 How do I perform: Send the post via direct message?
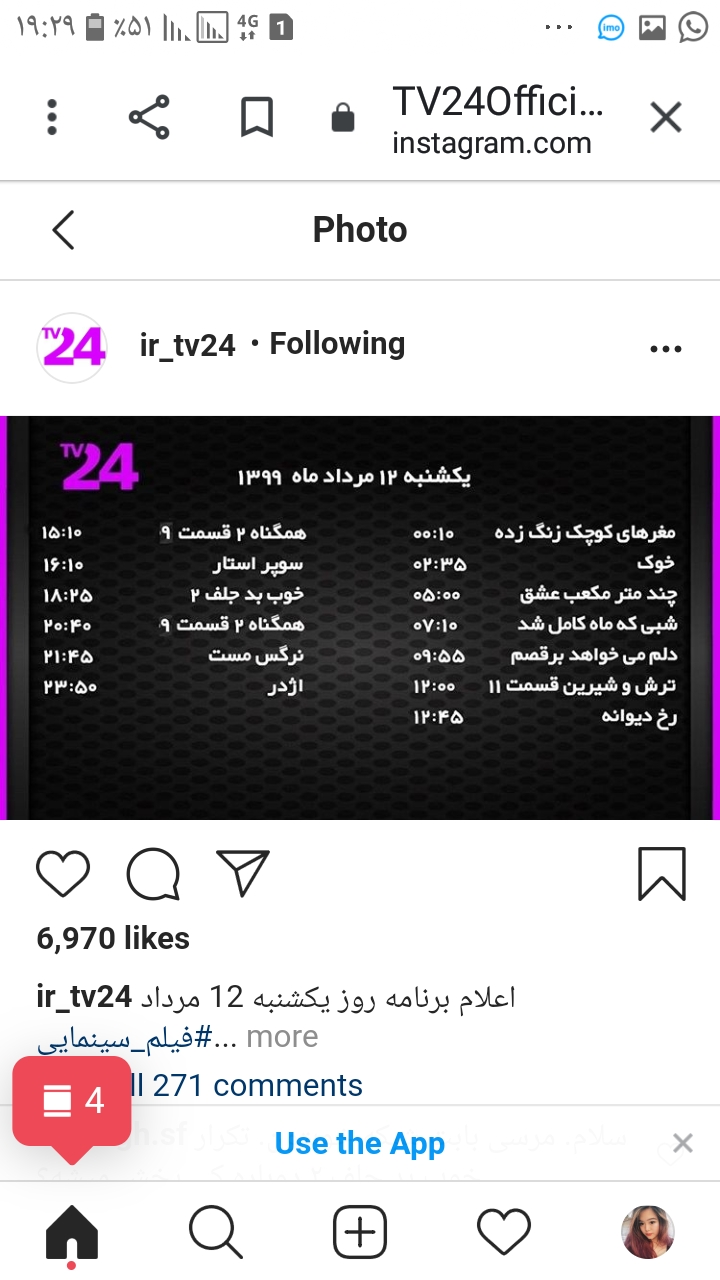coord(242,873)
